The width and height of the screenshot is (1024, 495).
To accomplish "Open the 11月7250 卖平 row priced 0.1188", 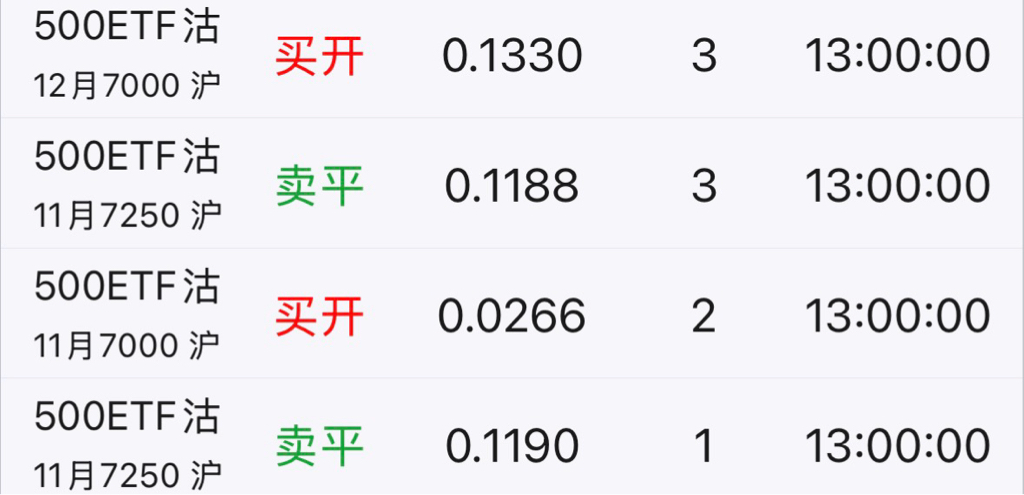I will coord(512,185).
